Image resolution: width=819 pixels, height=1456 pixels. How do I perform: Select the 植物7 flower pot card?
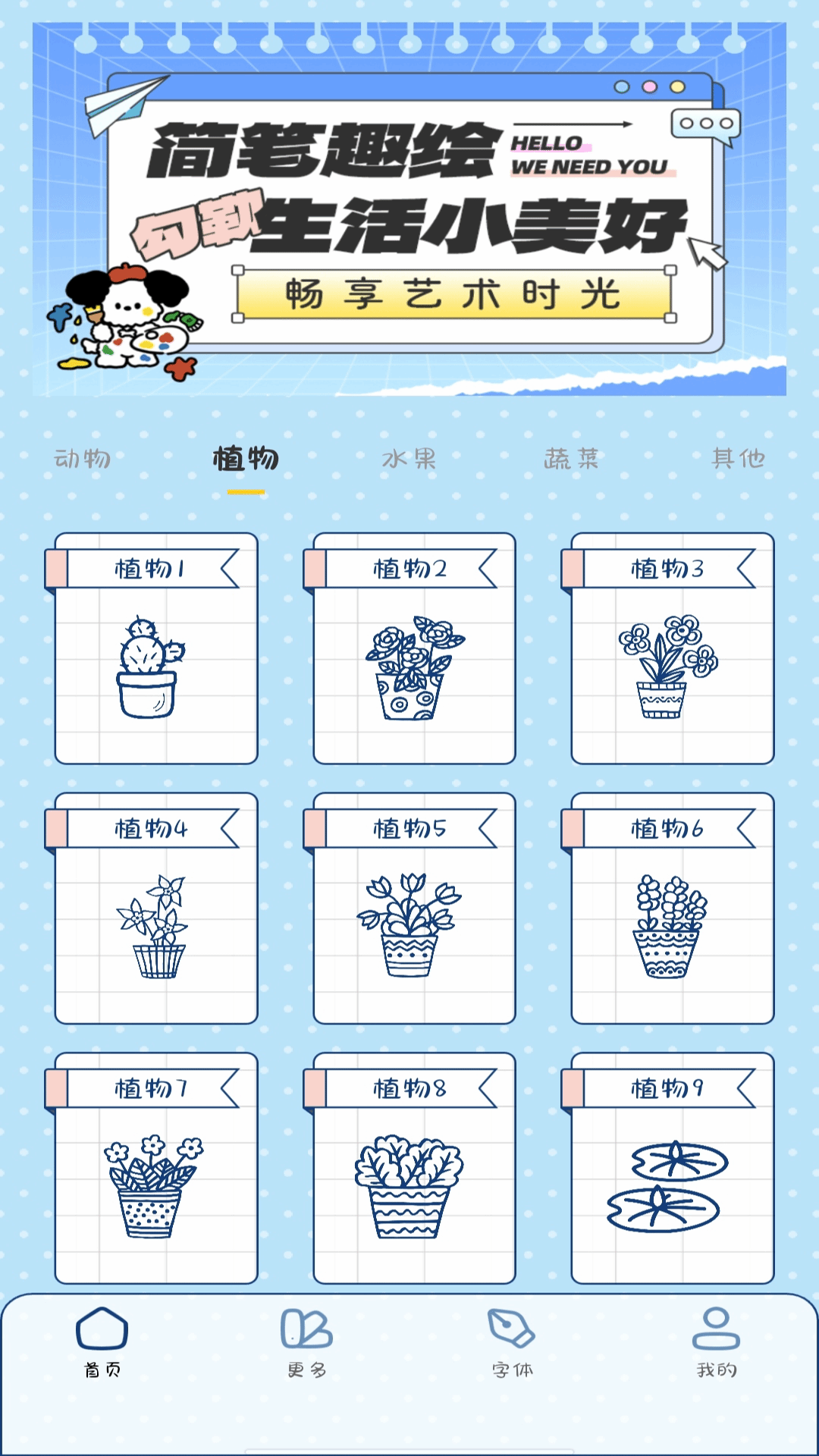156,1169
